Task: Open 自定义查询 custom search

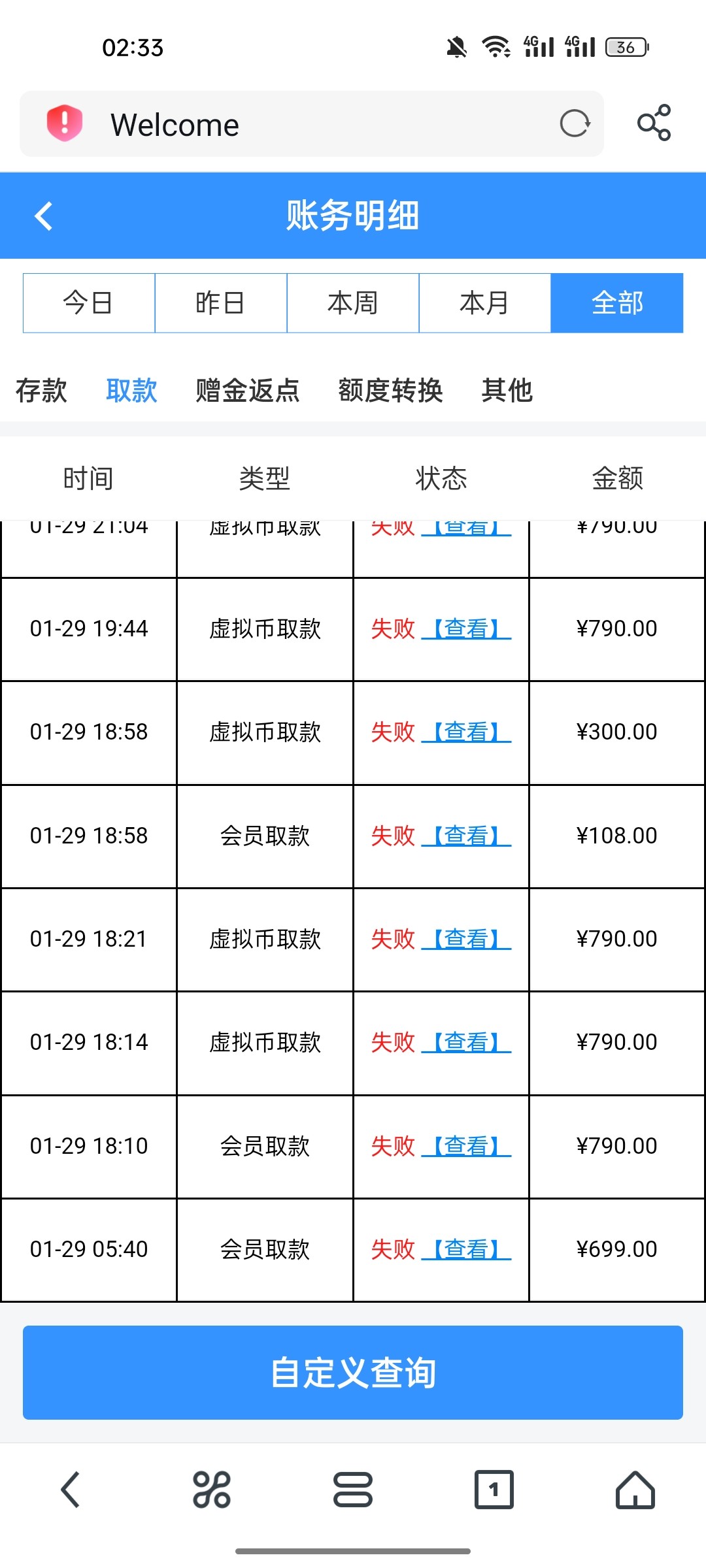Action: [x=353, y=1372]
